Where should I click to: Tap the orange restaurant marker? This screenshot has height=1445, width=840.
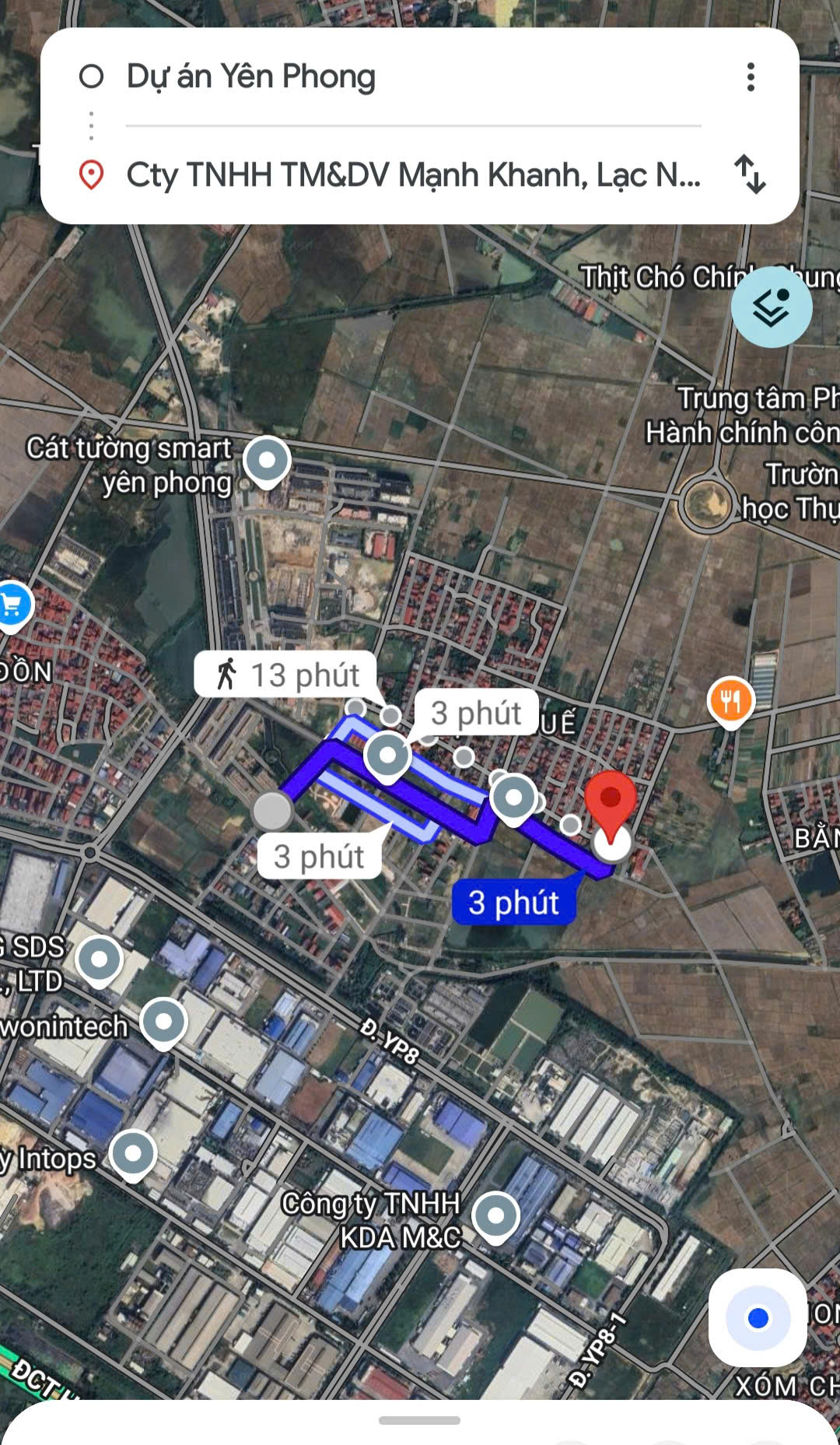point(730,701)
